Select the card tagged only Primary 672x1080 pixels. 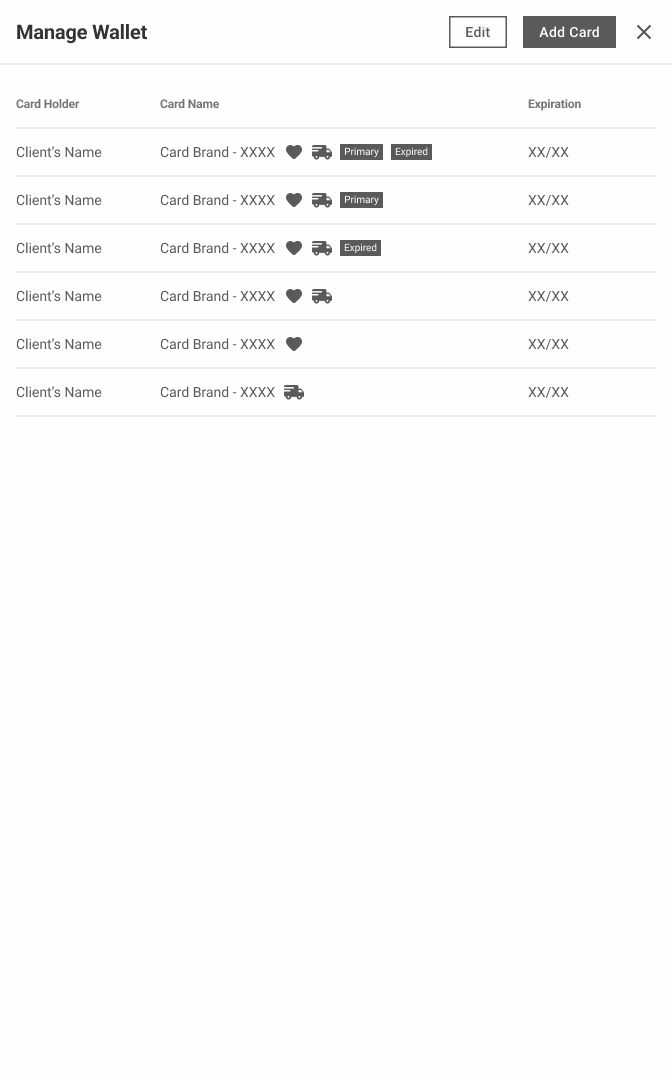click(x=335, y=200)
